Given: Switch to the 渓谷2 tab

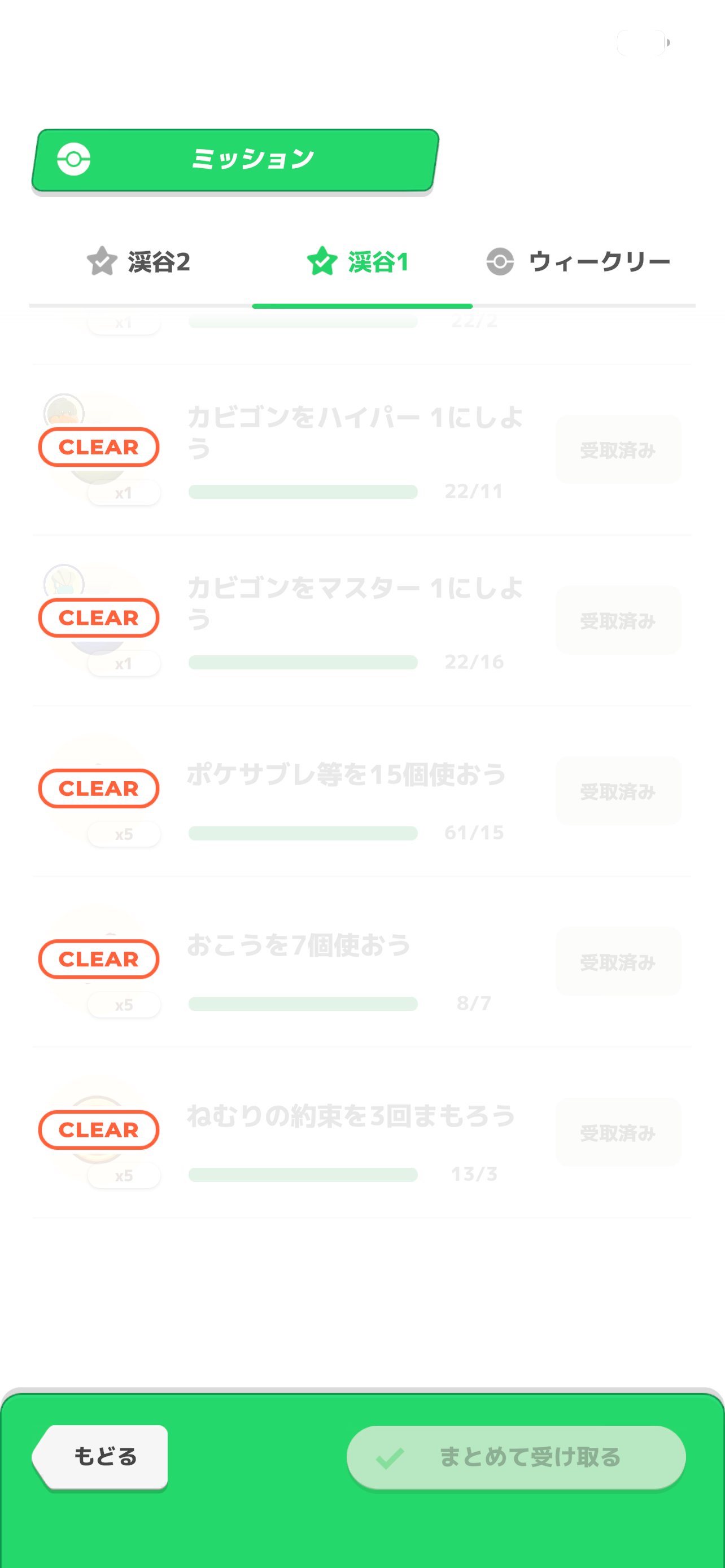Looking at the screenshot, I should [x=139, y=262].
